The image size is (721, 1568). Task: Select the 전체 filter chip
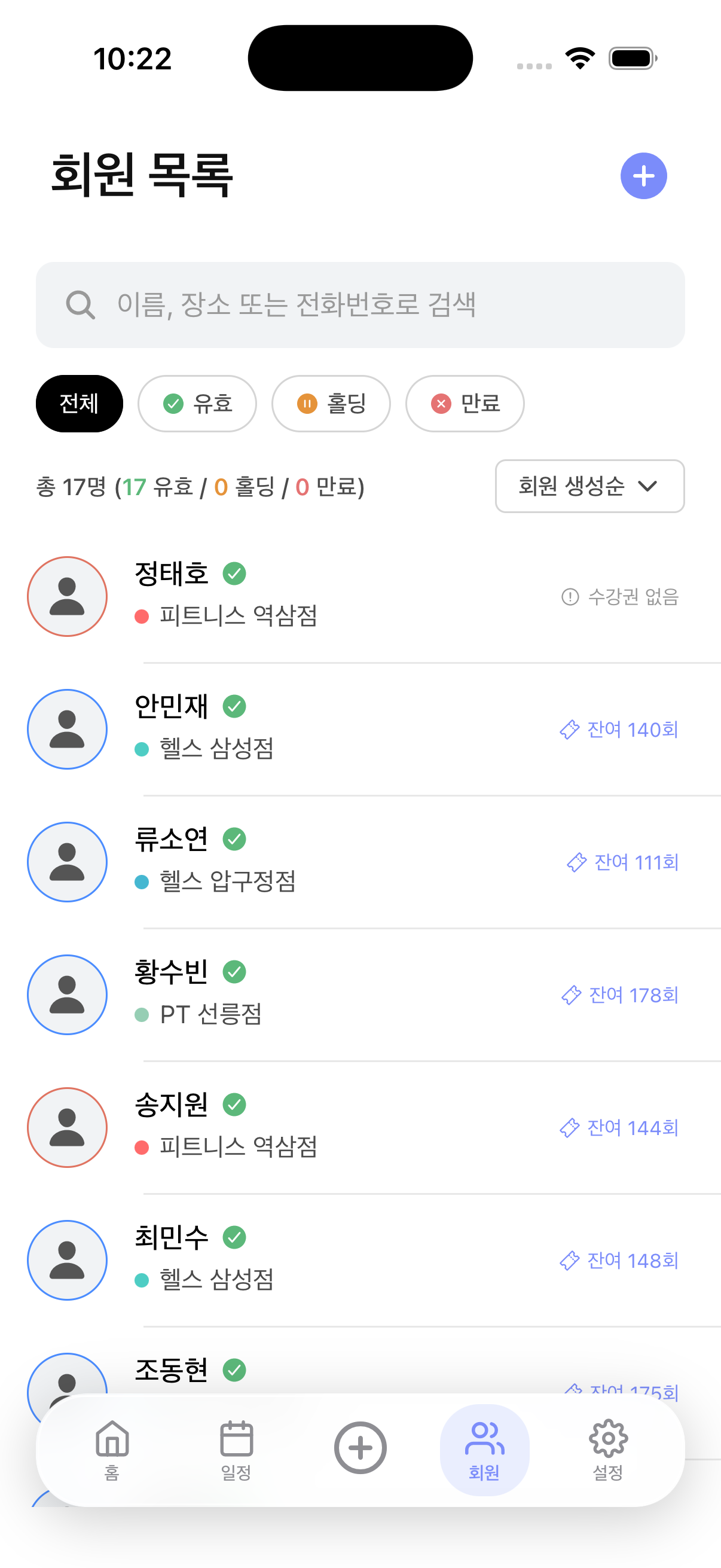[79, 404]
